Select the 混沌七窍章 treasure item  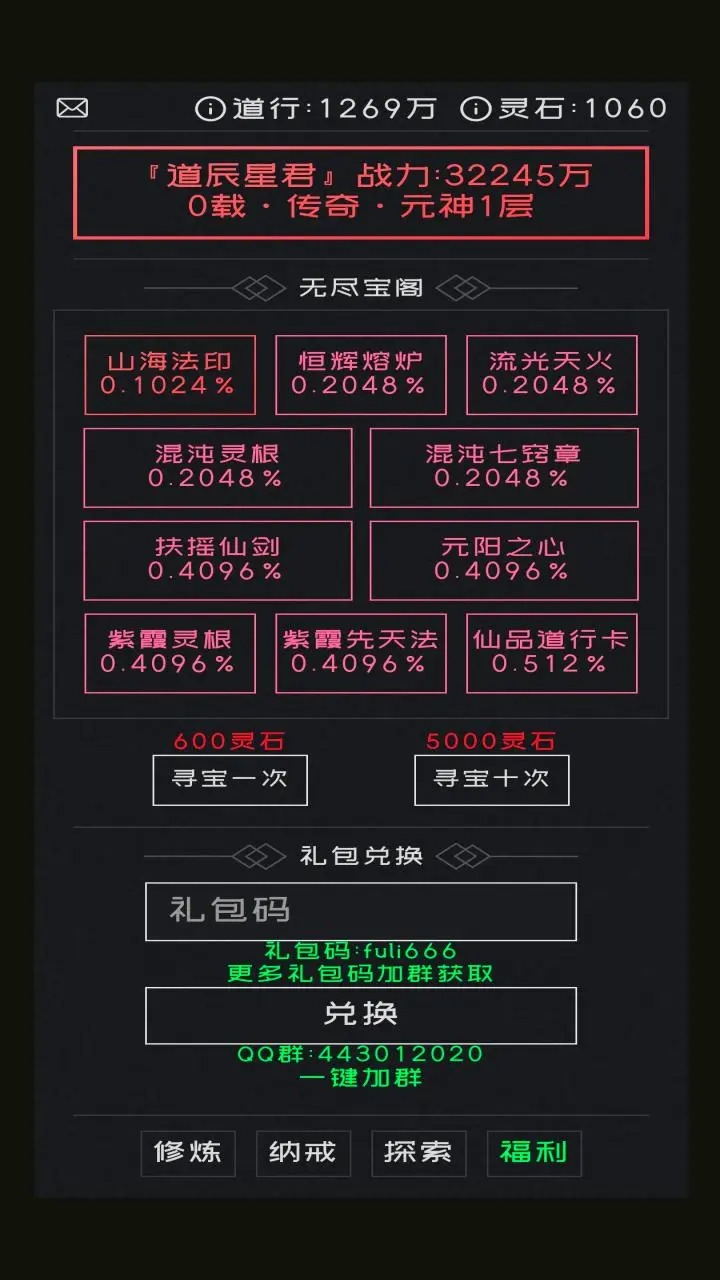click(x=503, y=467)
